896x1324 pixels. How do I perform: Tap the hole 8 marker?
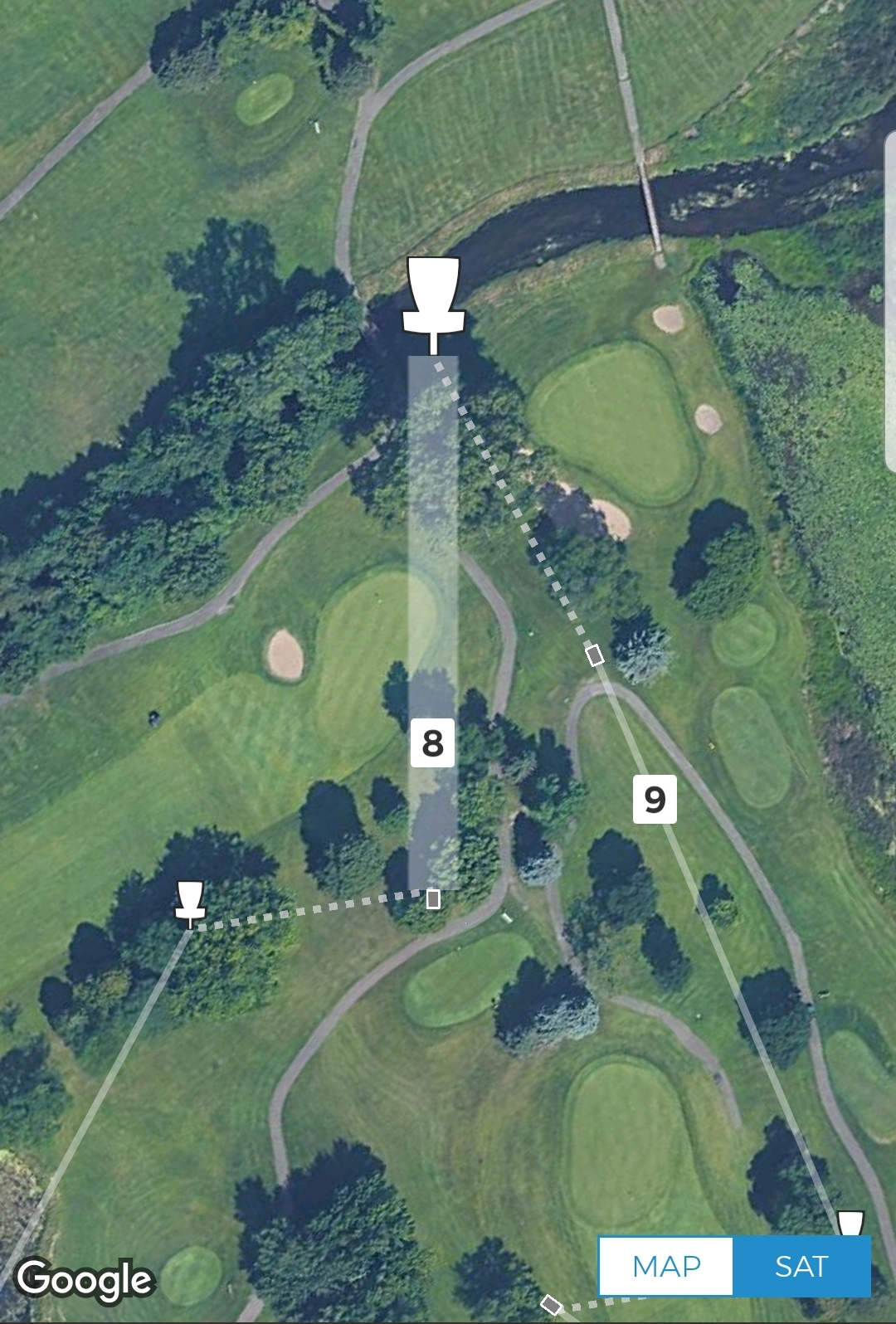click(x=432, y=742)
